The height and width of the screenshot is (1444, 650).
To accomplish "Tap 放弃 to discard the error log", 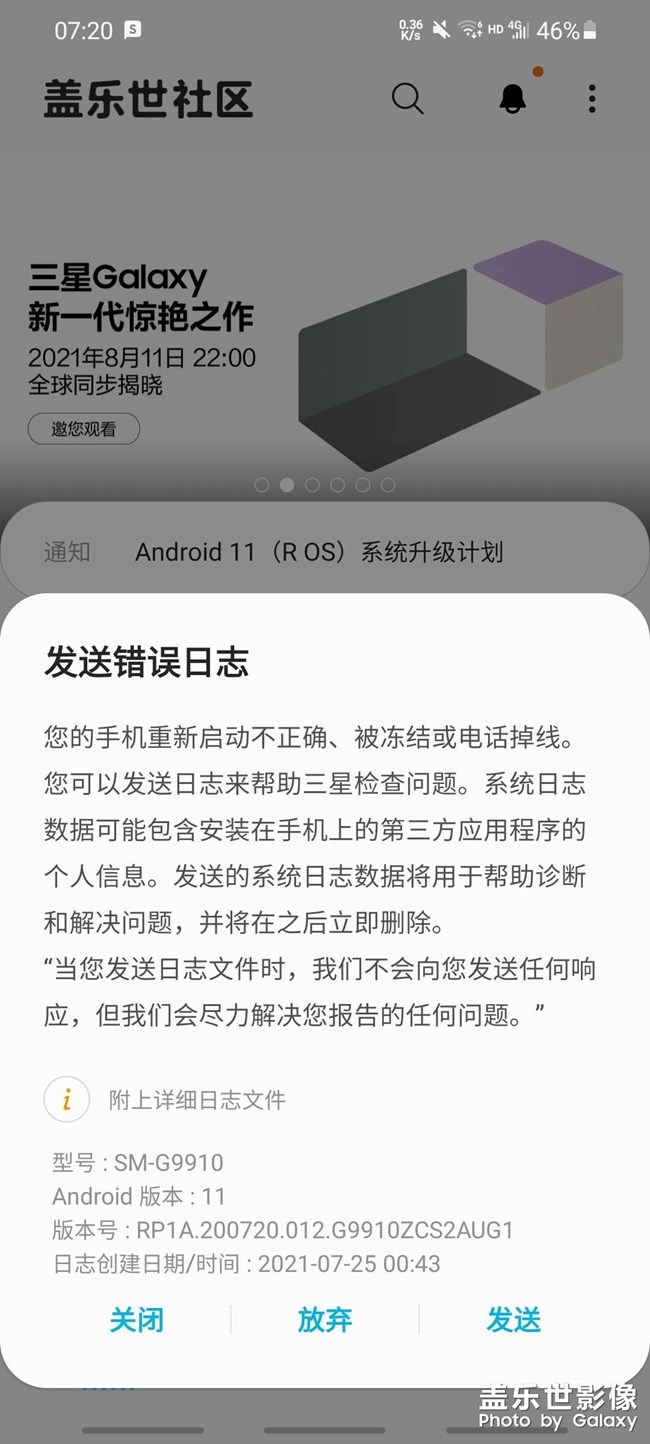I will coord(325,1320).
